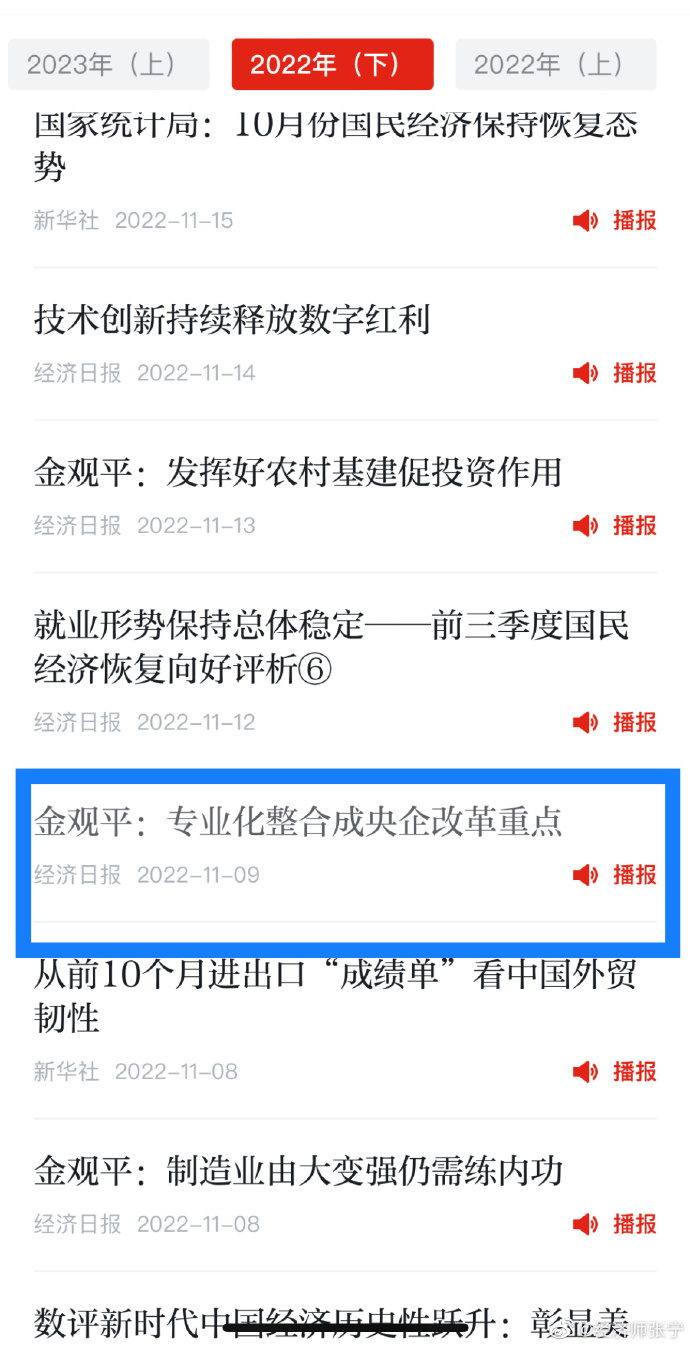Open article 从前10个月进出口“成绩单”看中国外贸韧性
Image resolution: width=690 pixels, height=1346 pixels.
tap(334, 996)
